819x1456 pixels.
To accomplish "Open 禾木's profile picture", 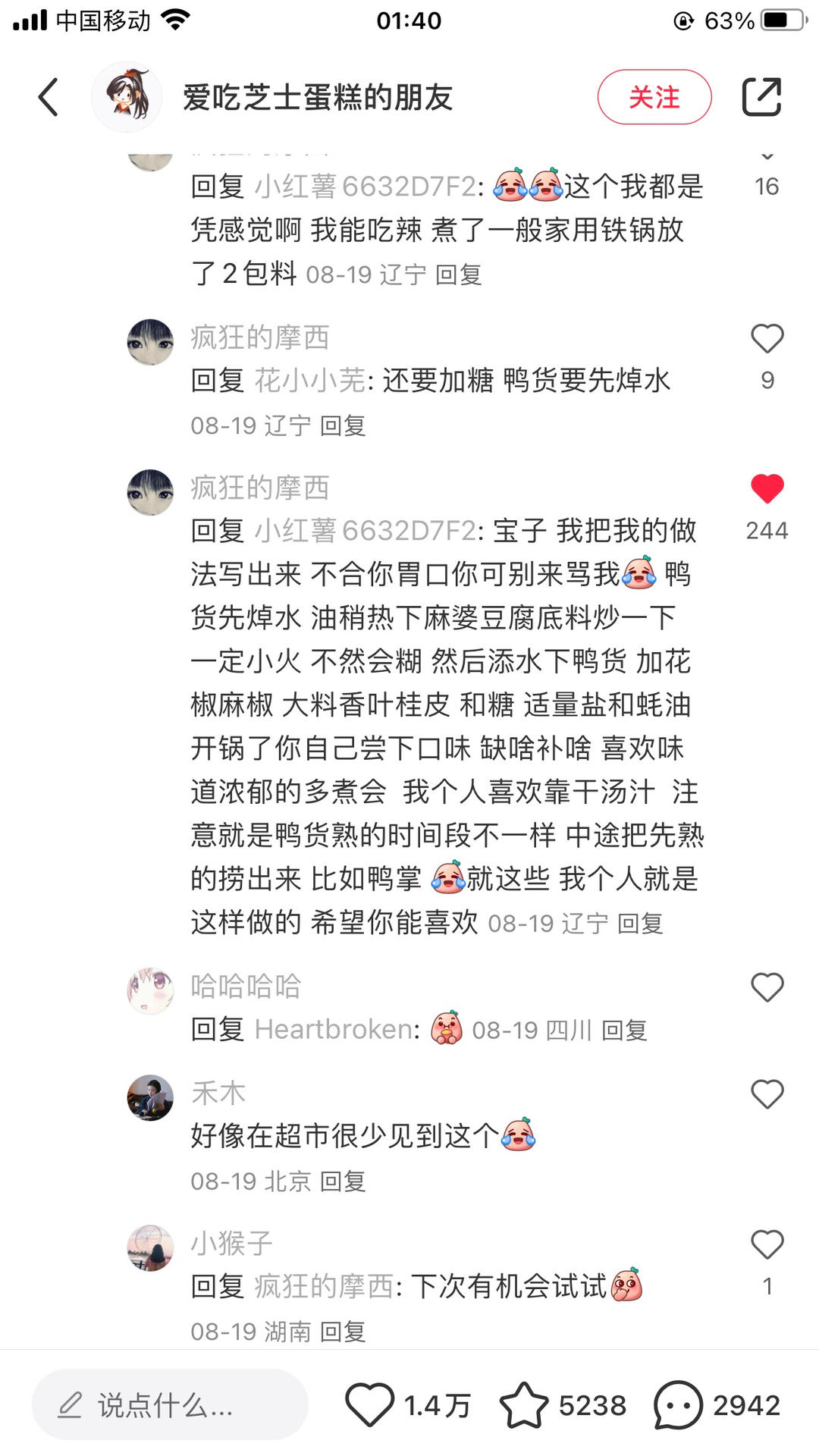I will point(150,1097).
